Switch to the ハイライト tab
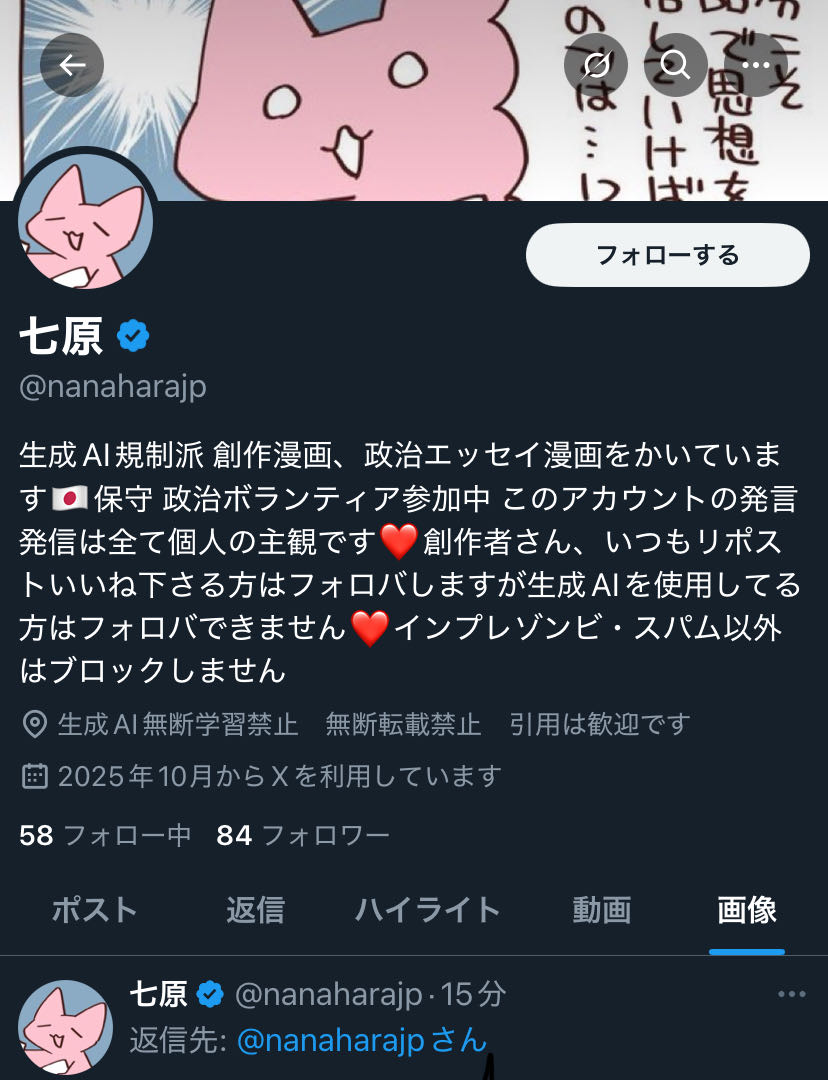 pyautogui.click(x=427, y=910)
